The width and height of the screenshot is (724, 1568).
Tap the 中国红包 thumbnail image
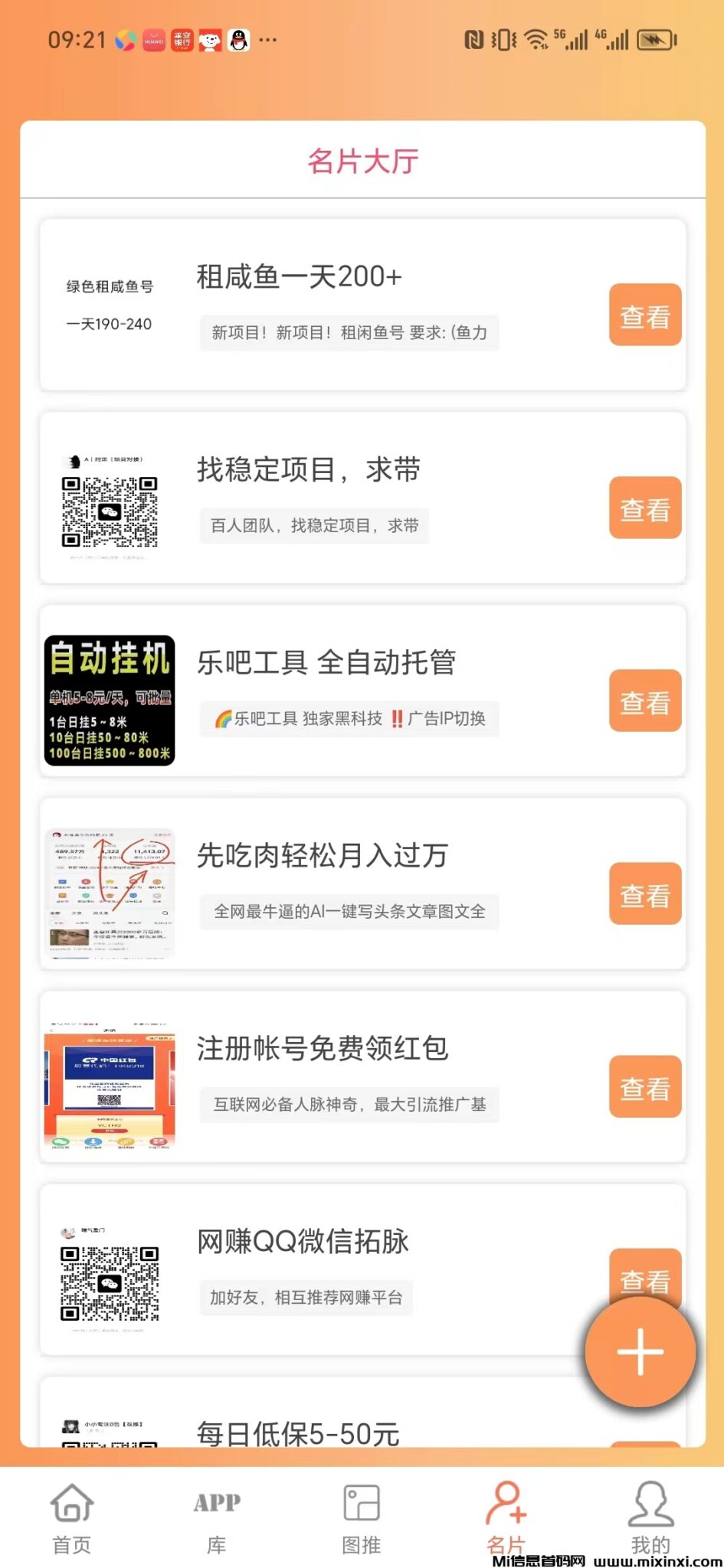point(110,1086)
